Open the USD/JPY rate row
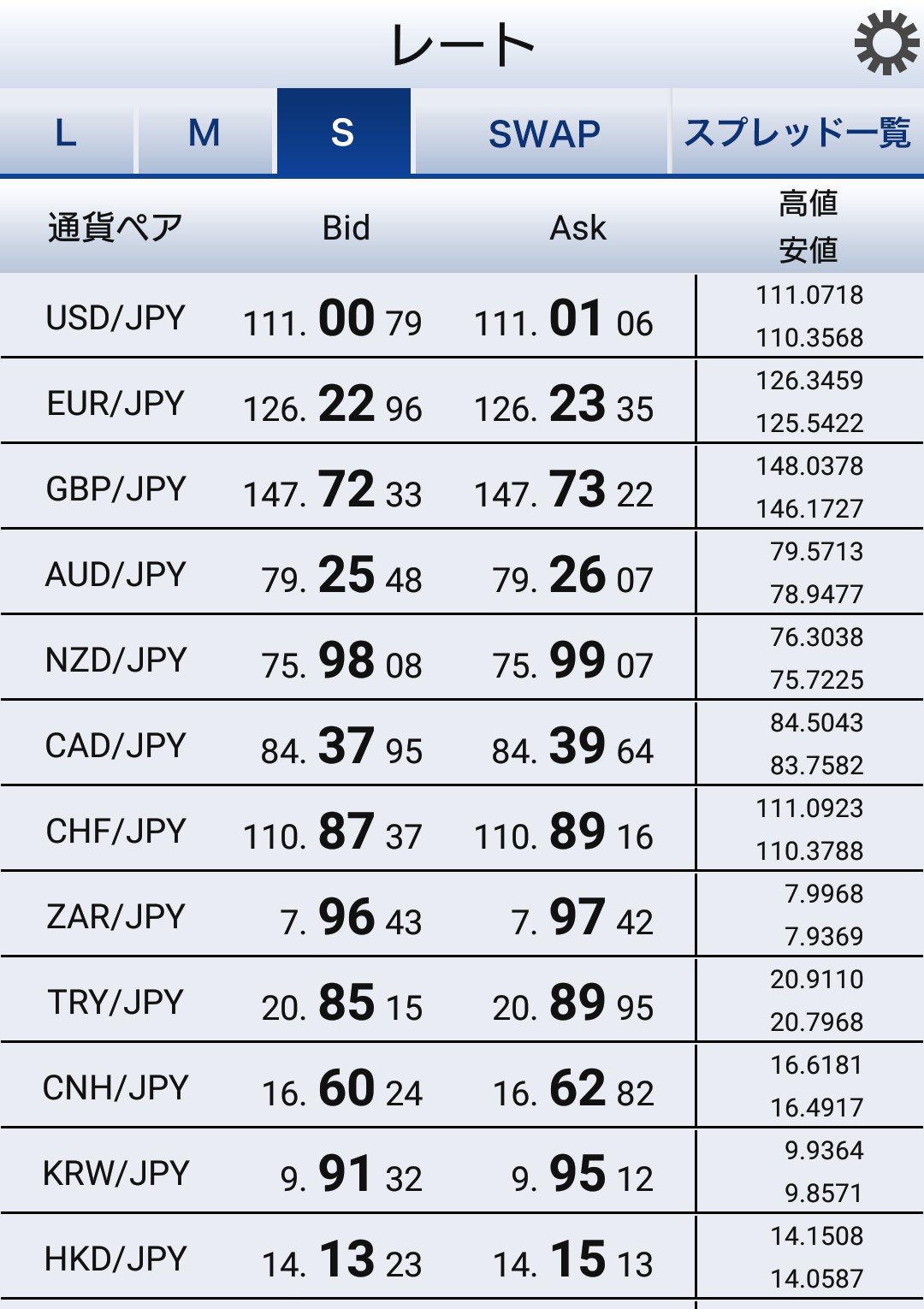 115,317
